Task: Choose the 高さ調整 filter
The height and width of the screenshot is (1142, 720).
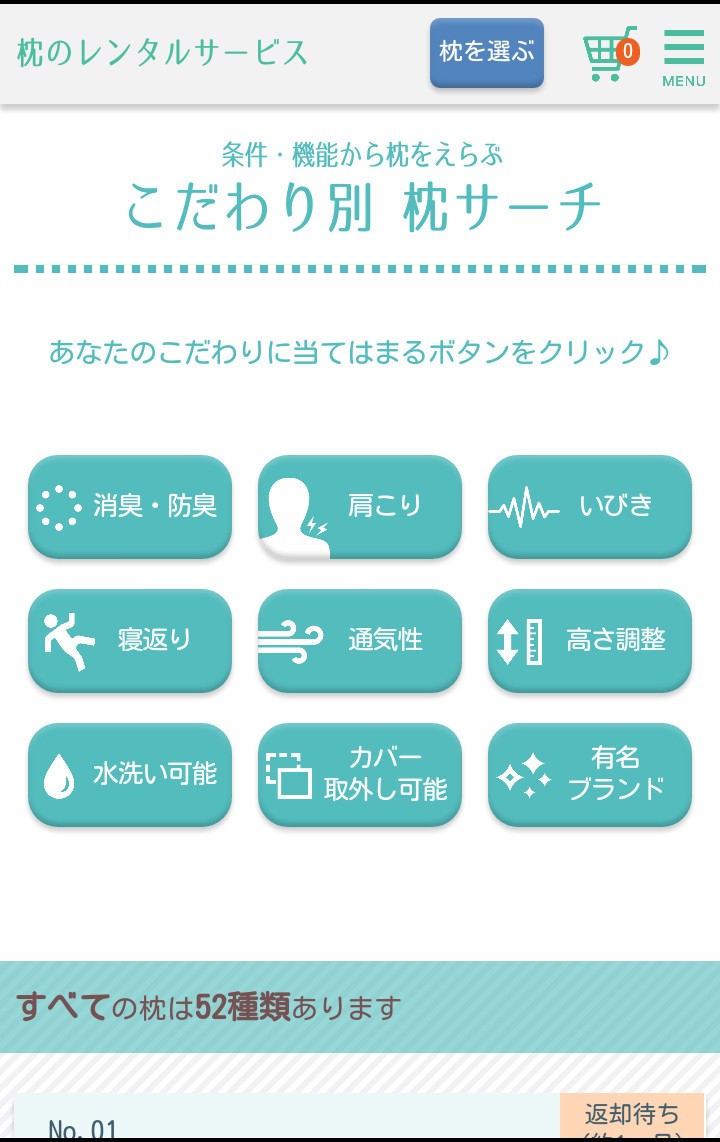Action: 590,640
